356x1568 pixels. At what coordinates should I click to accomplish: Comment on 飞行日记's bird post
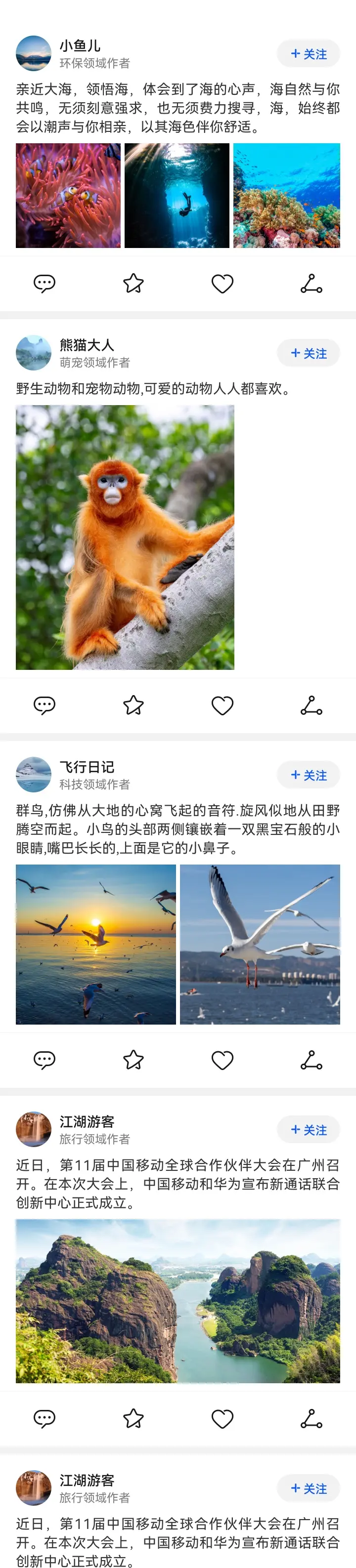point(44,1060)
